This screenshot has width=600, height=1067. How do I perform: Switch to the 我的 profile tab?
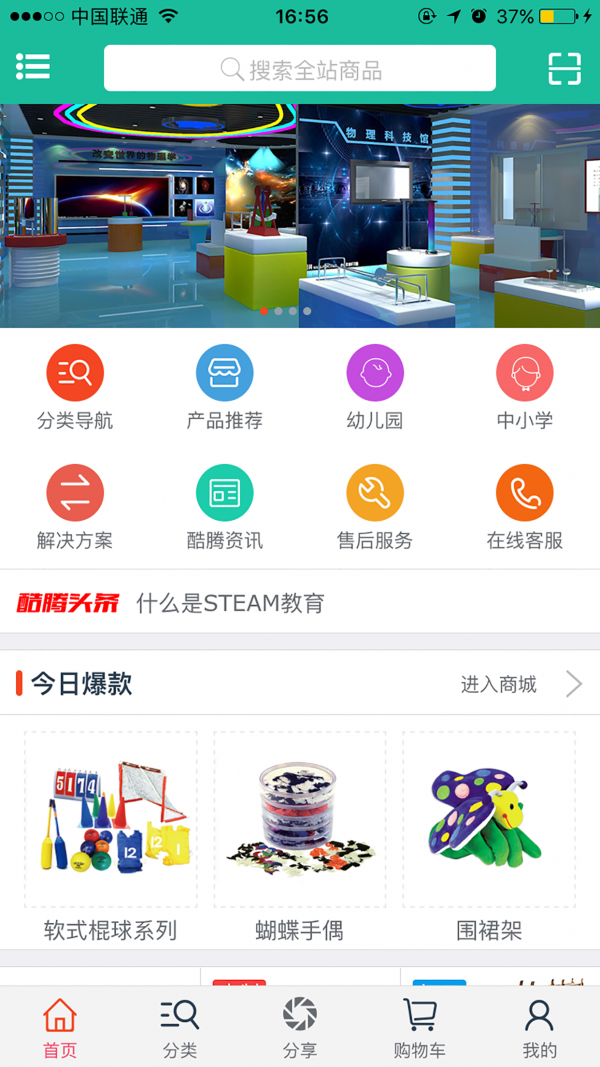point(539,1028)
